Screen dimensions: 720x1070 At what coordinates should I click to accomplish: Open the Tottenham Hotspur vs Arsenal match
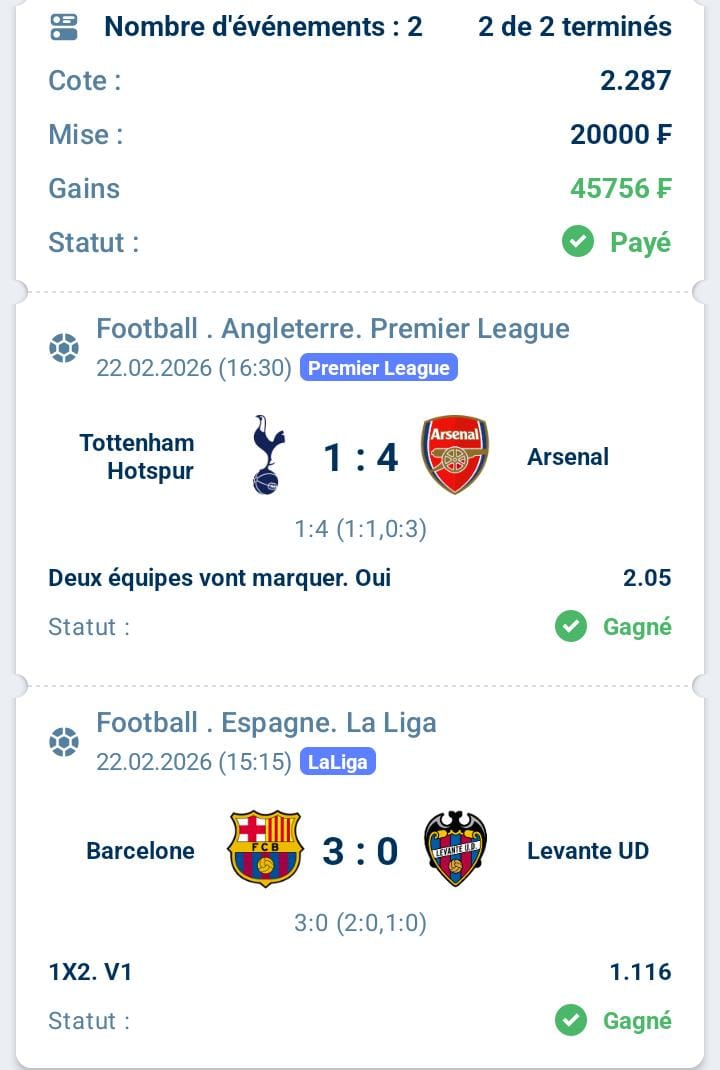(360, 457)
